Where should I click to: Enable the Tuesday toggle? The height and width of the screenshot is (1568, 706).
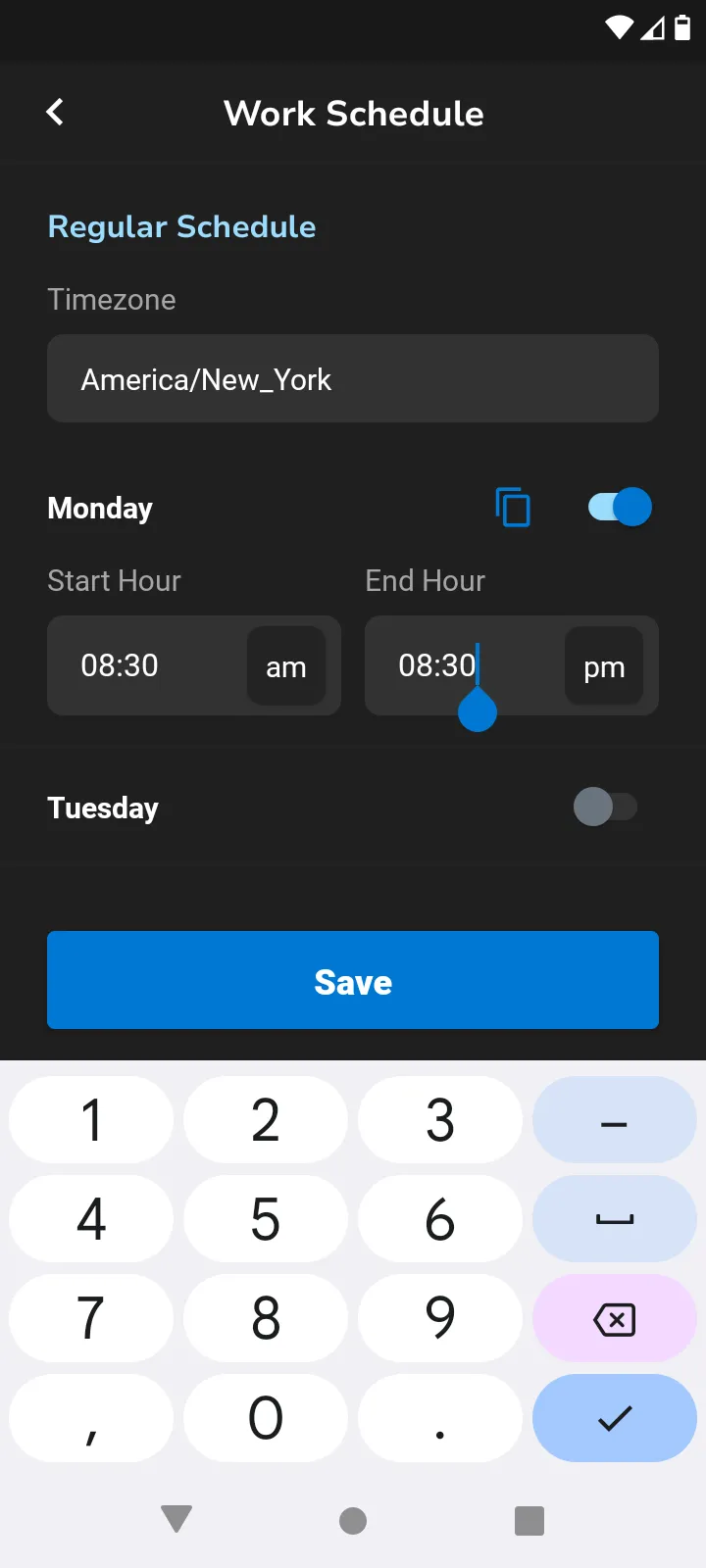coord(605,808)
